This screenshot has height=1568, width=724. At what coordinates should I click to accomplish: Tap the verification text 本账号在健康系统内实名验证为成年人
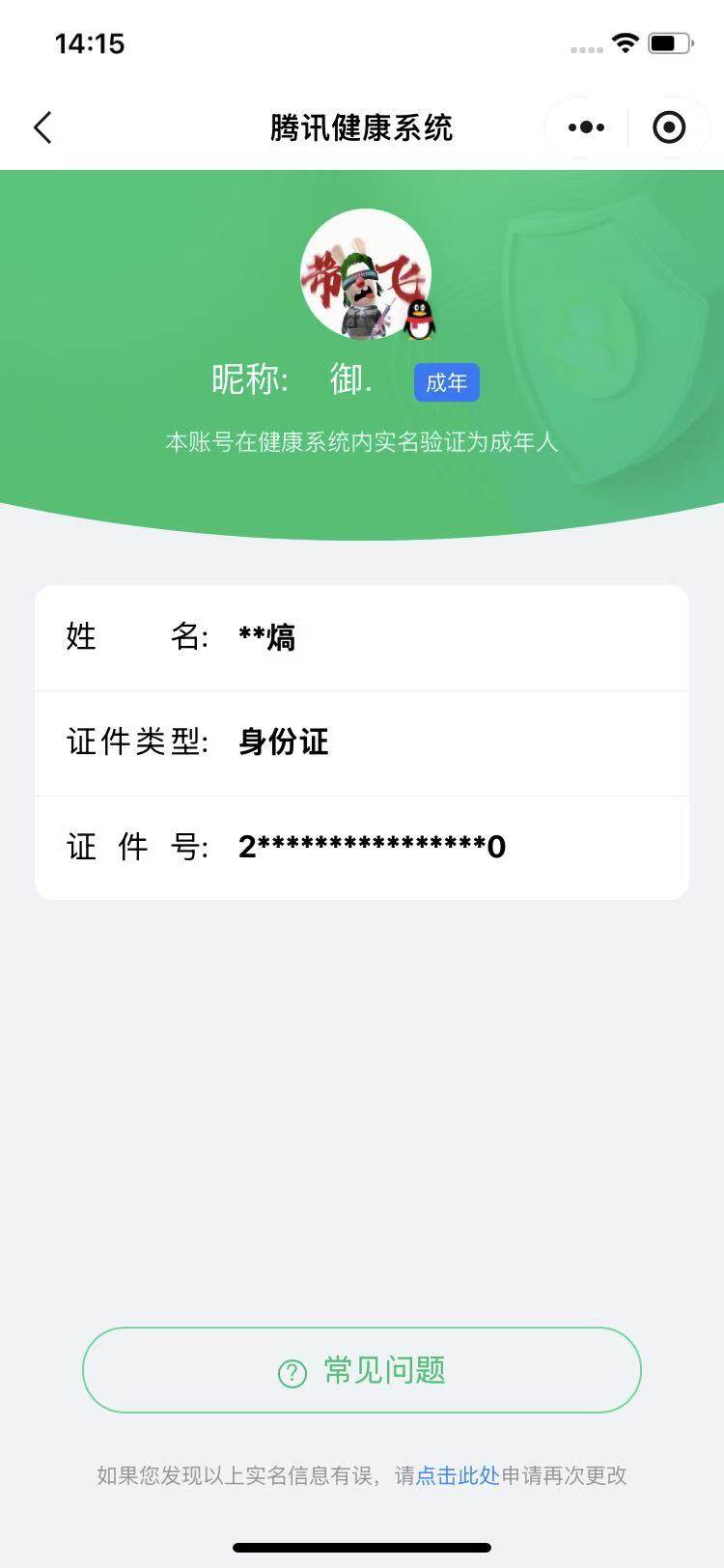click(362, 443)
